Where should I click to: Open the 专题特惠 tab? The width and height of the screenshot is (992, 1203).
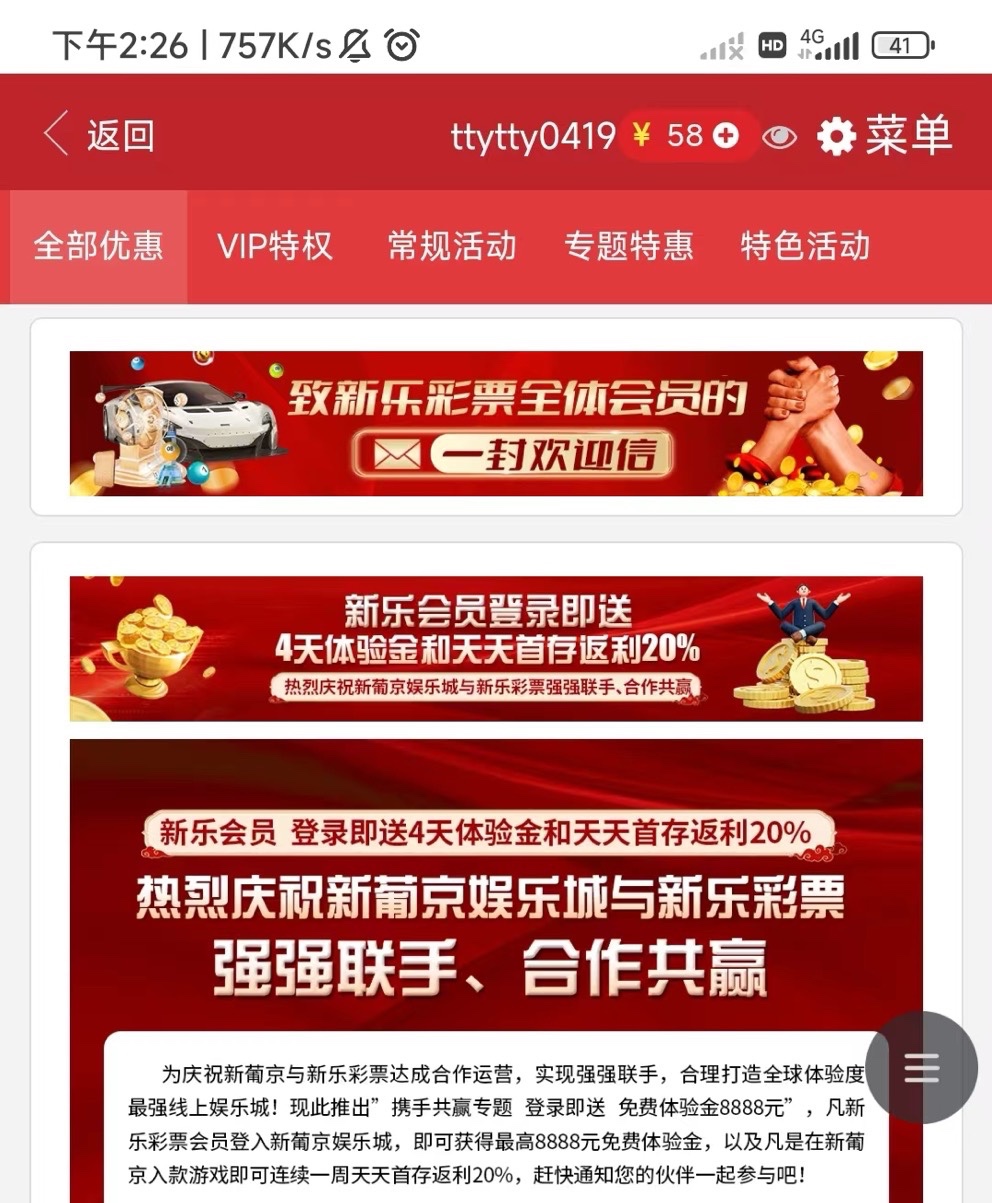tap(628, 246)
